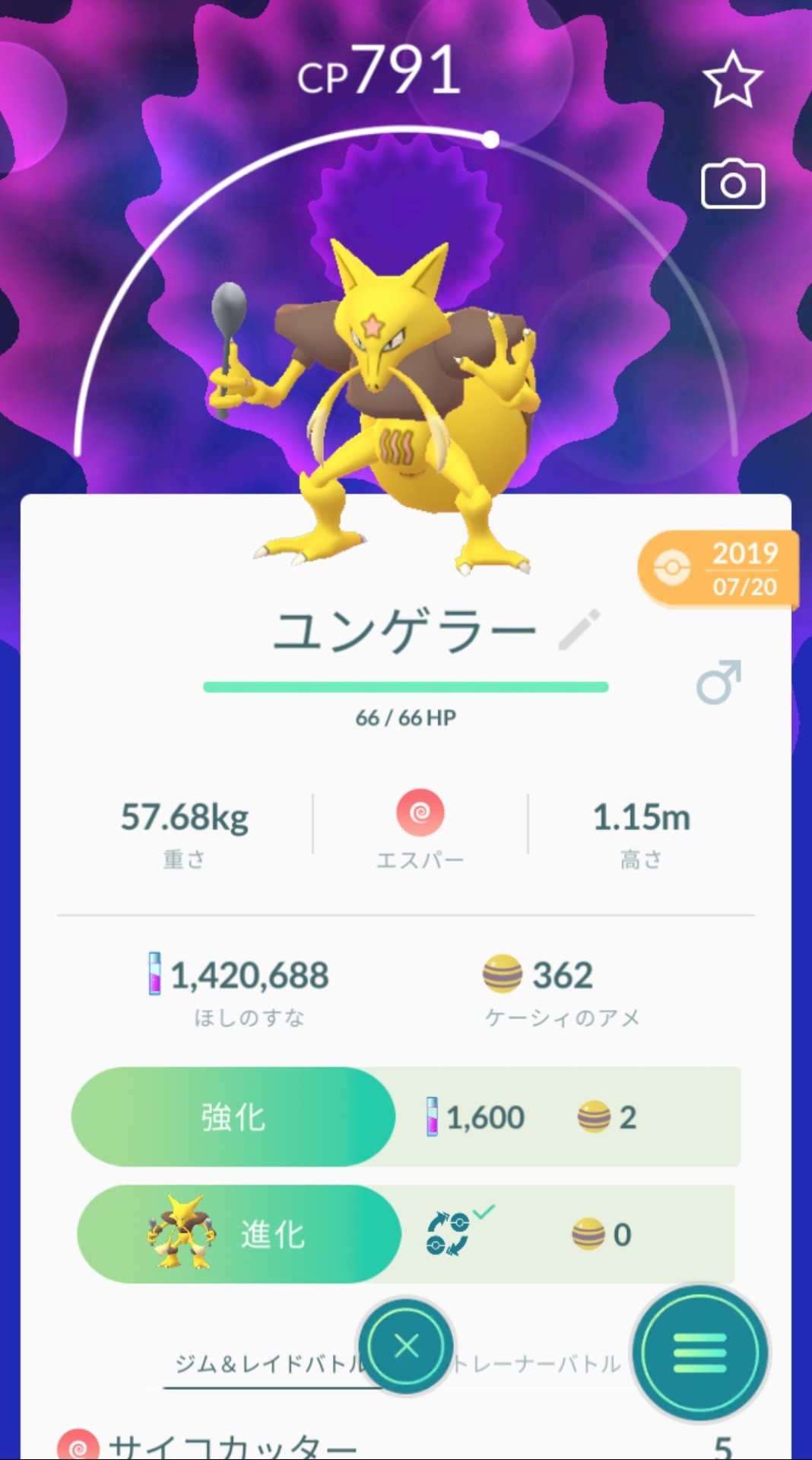Open the round hamburger menu button
Image resolution: width=812 pixels, height=1460 pixels.
click(x=699, y=1353)
